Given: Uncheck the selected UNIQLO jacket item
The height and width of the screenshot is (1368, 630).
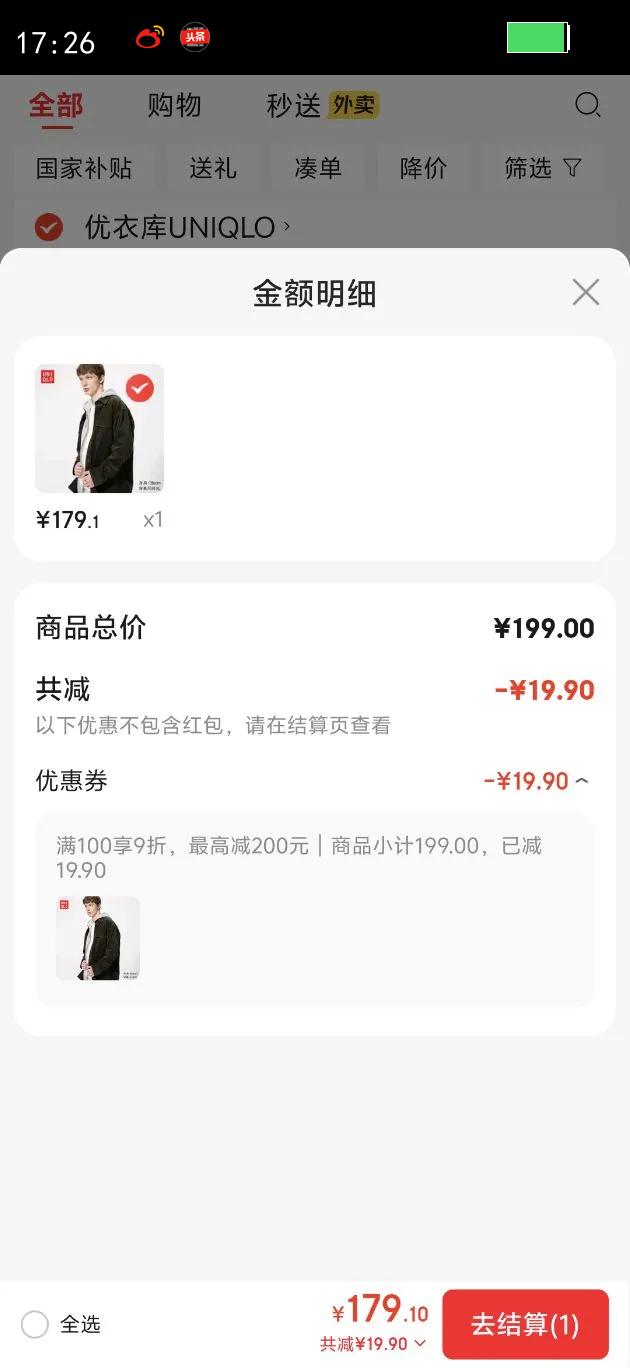Looking at the screenshot, I should (140, 387).
